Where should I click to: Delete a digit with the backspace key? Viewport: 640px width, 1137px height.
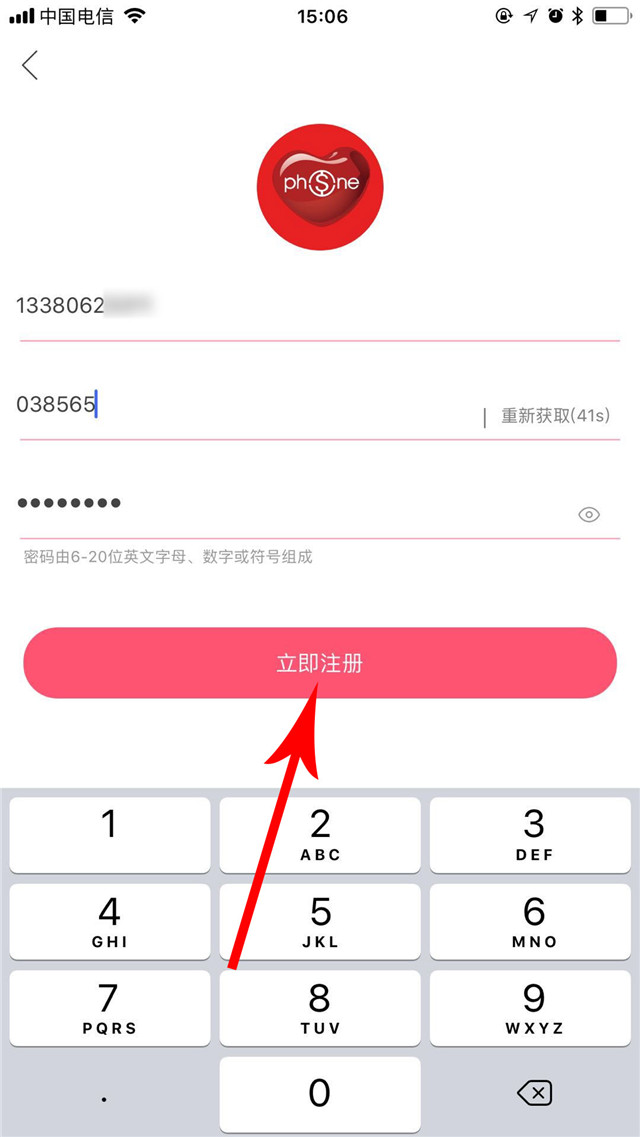point(533,1091)
